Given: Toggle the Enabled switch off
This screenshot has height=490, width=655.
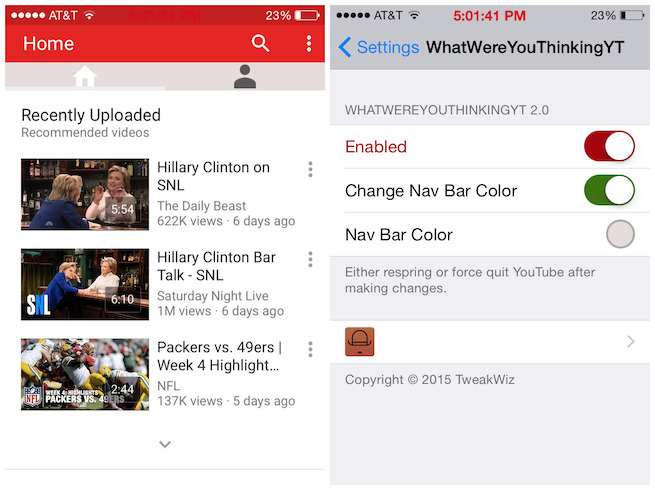Looking at the screenshot, I should coord(609,147).
